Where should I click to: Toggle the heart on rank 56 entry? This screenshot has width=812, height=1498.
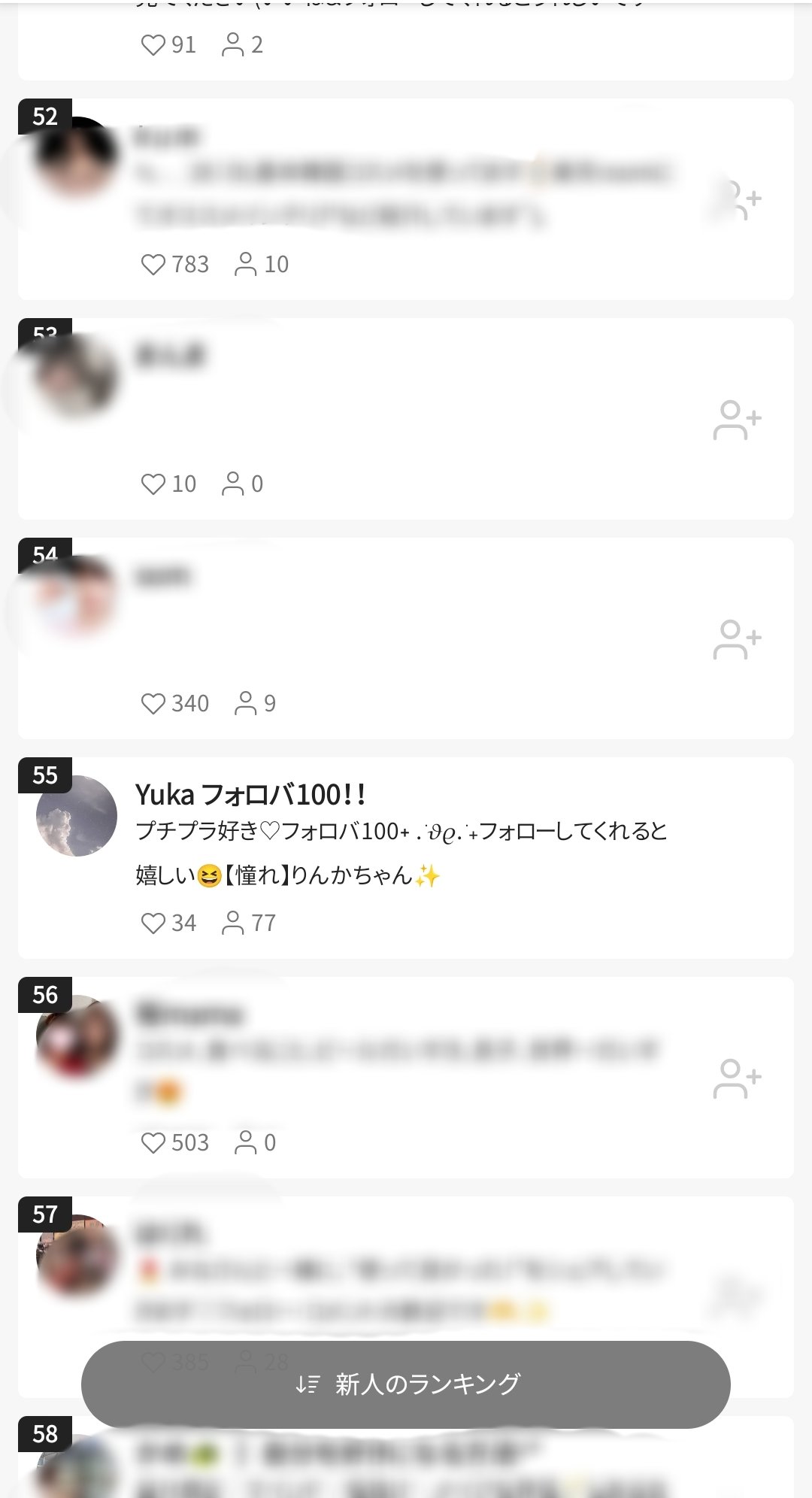pyautogui.click(x=153, y=1142)
